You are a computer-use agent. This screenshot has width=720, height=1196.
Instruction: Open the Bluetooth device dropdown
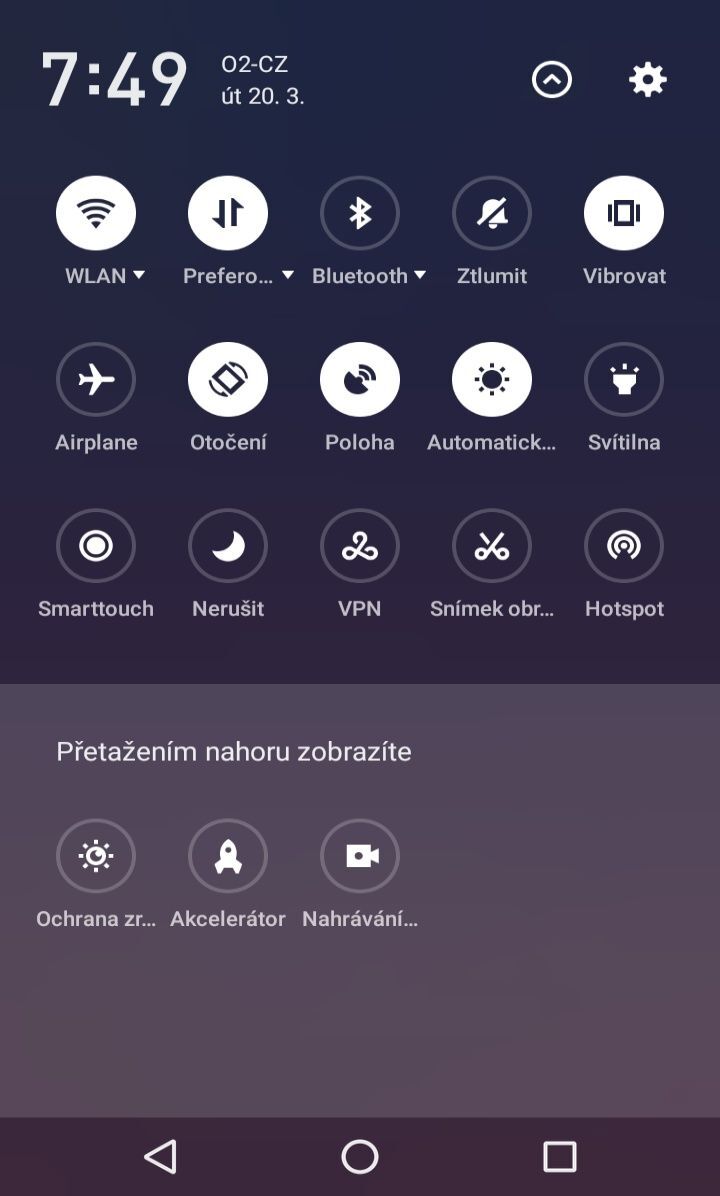tap(420, 276)
